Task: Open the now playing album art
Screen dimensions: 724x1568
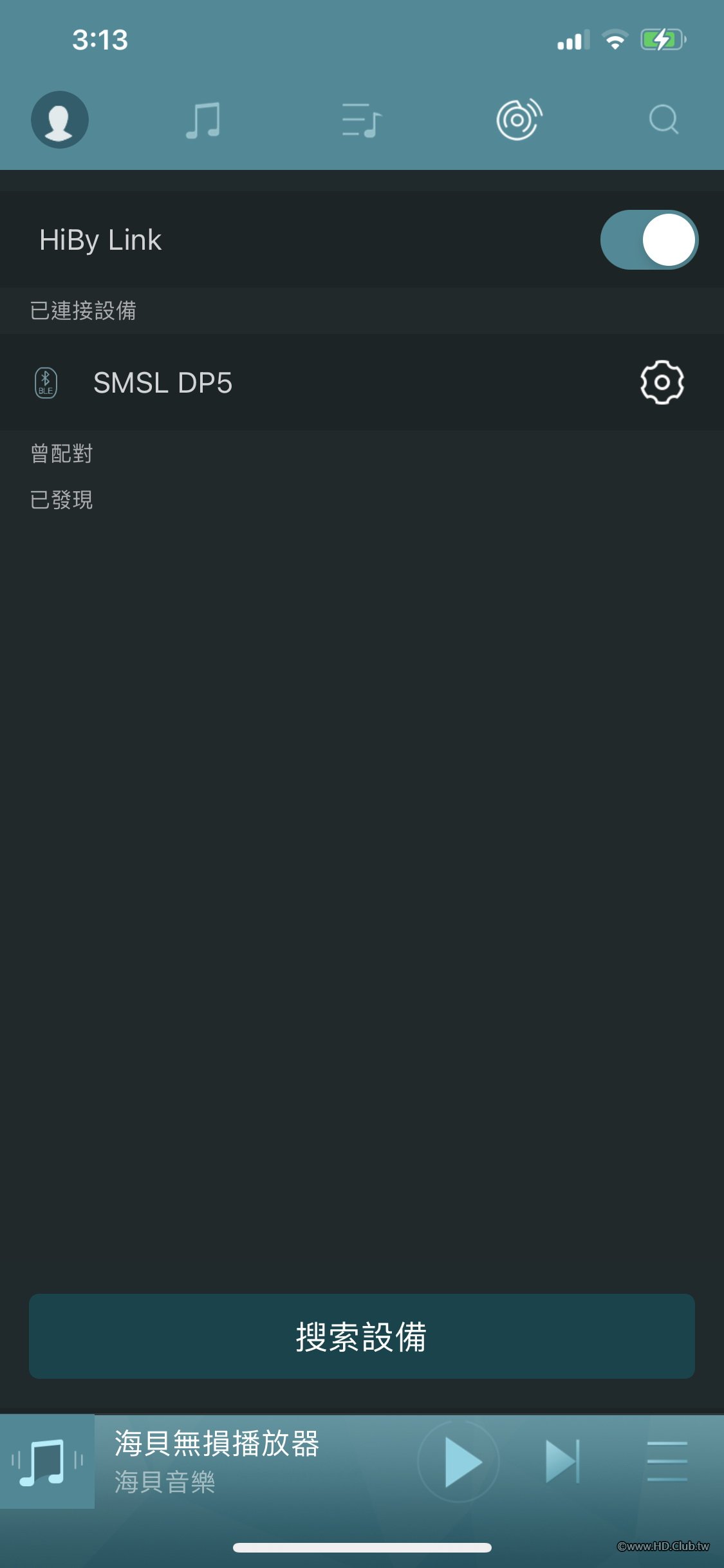Action: coord(47,1462)
